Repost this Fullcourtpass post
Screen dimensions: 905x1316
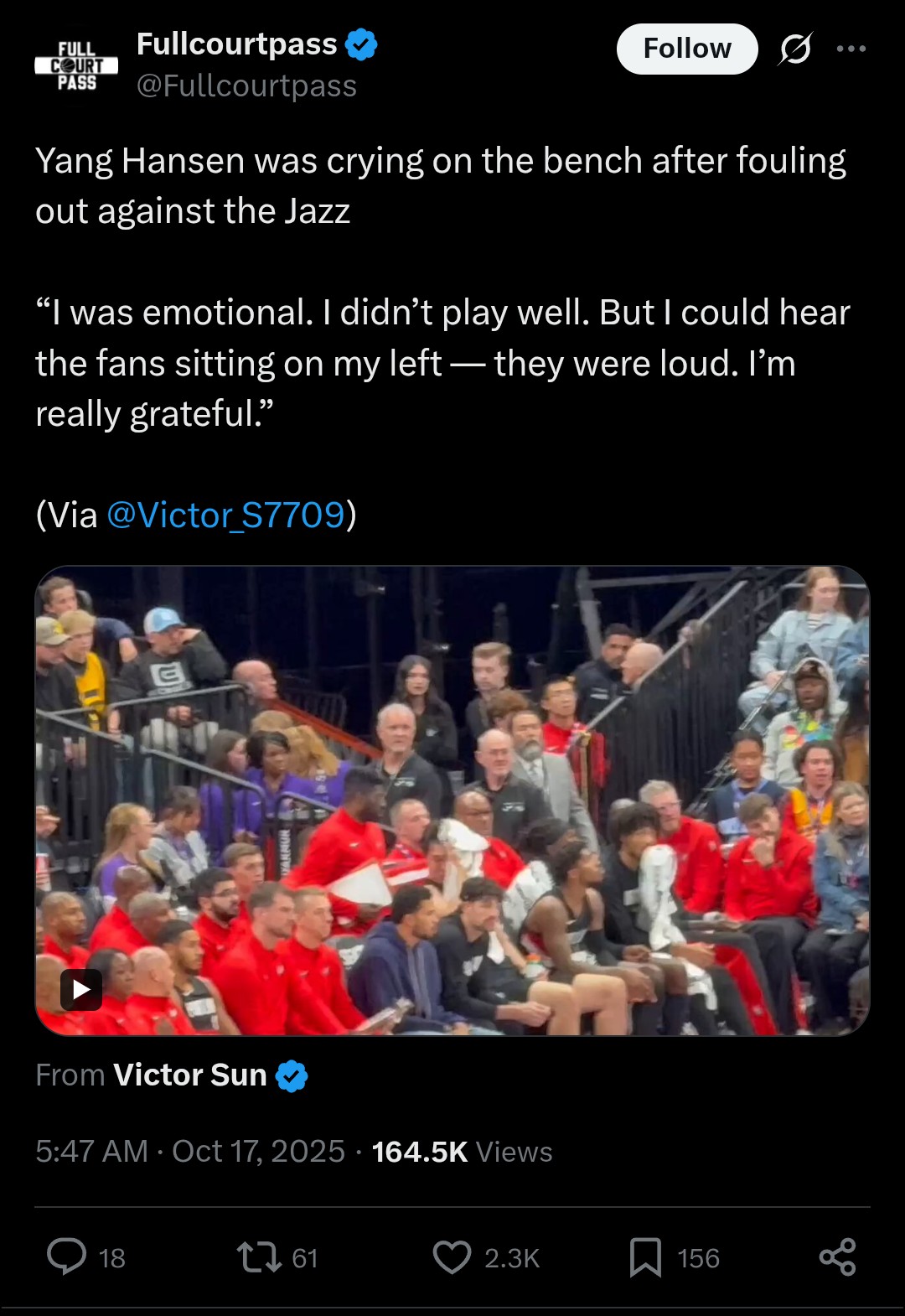pos(260,1257)
